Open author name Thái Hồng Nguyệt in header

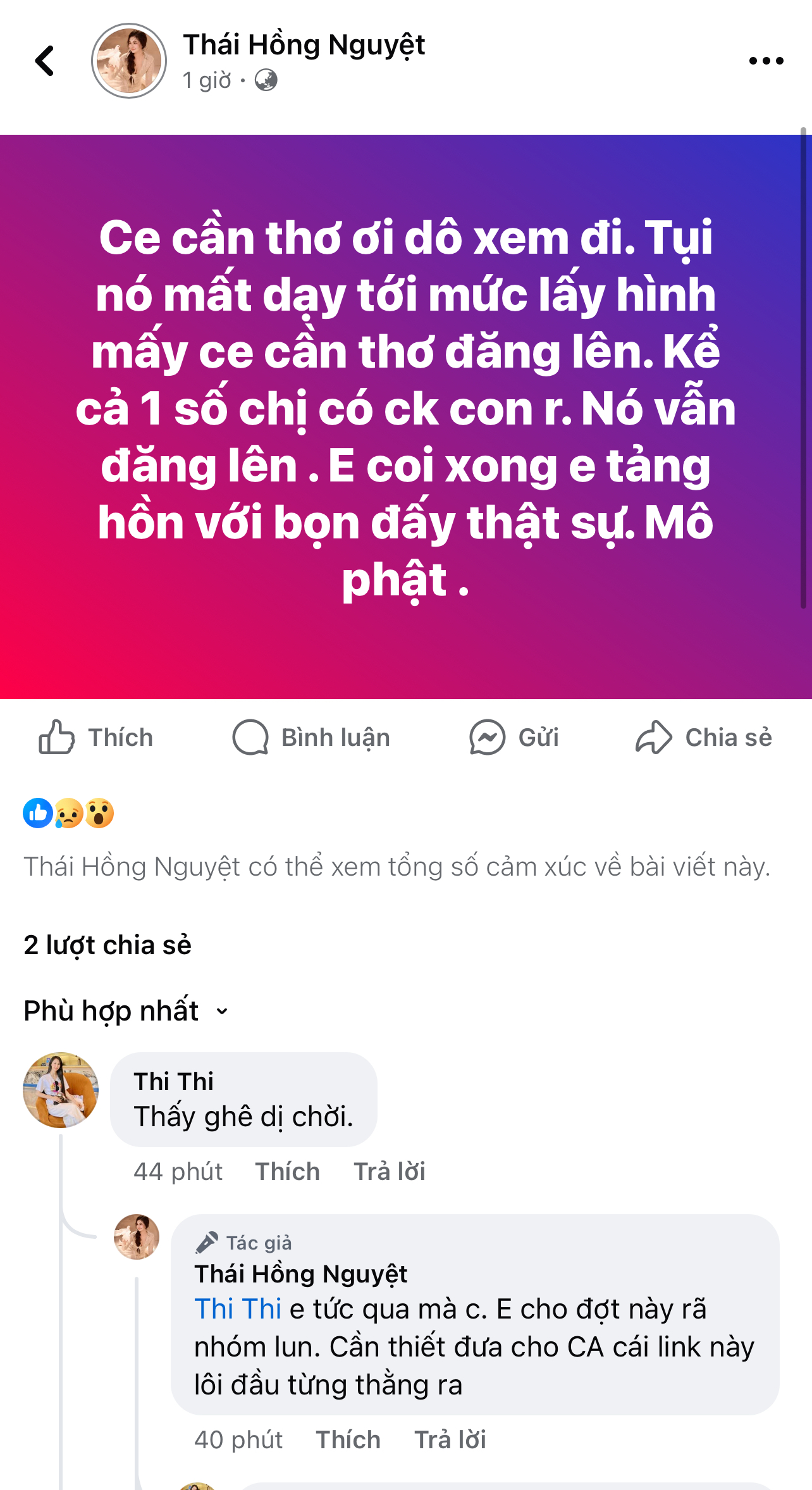click(304, 45)
